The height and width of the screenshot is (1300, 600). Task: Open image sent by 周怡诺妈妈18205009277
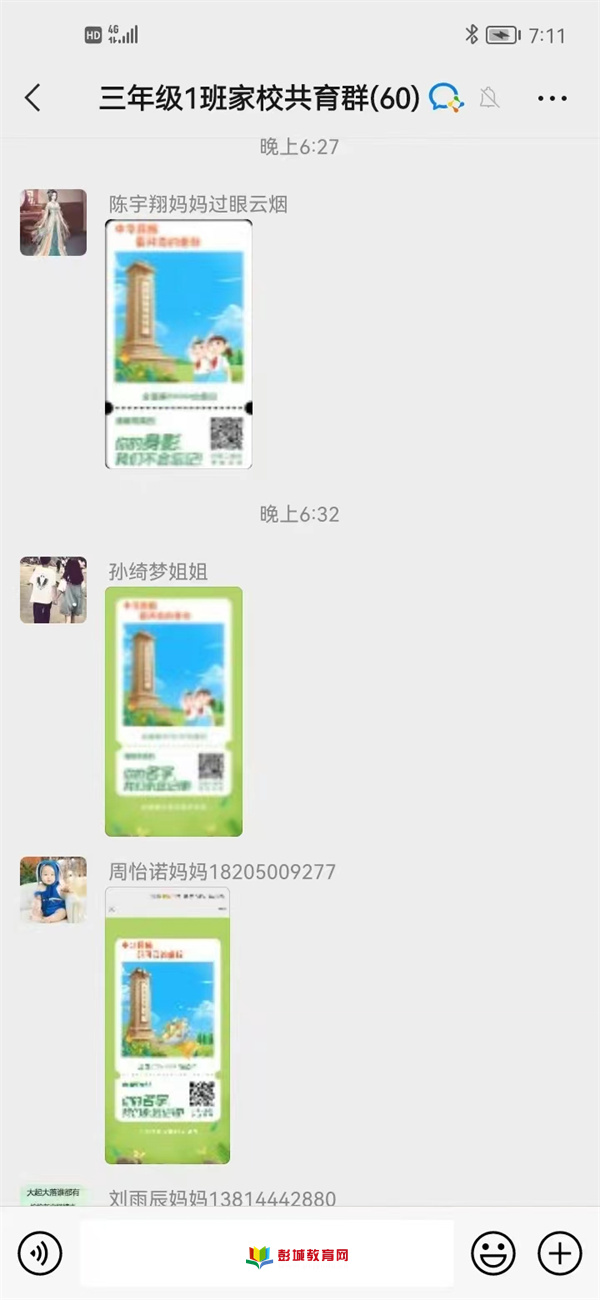pos(168,1025)
